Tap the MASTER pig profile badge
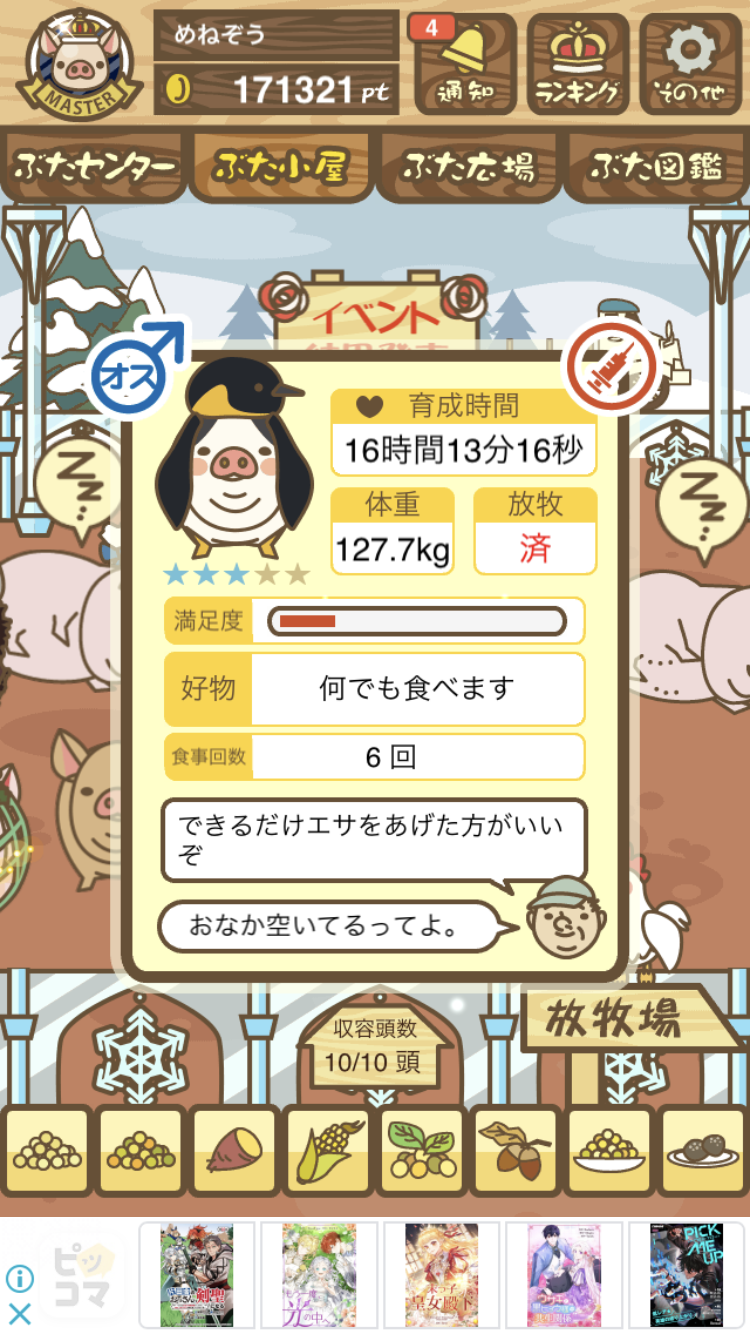The height and width of the screenshot is (1334, 750). click(x=78, y=62)
